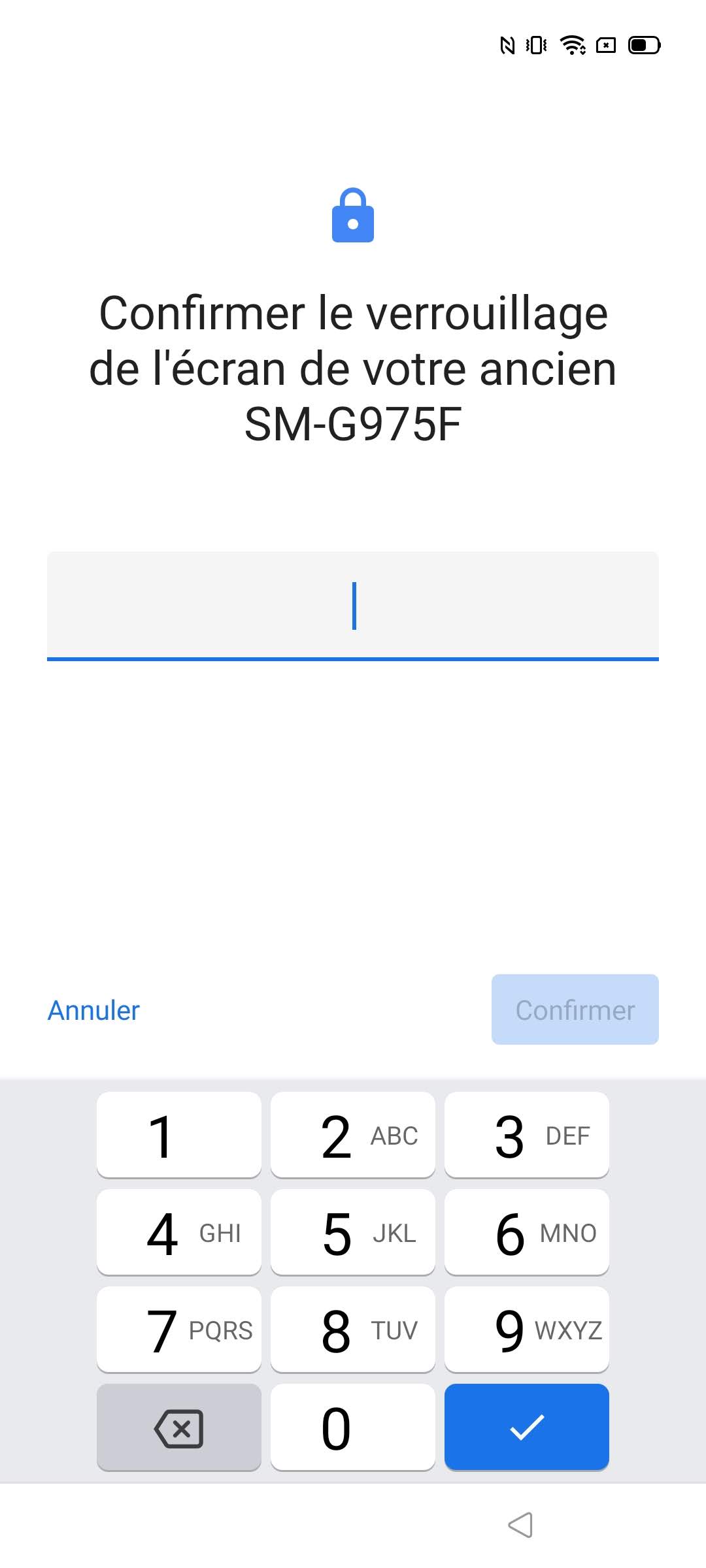Hit the 3 DEF key
The image size is (706, 1568).
coord(527,1135)
